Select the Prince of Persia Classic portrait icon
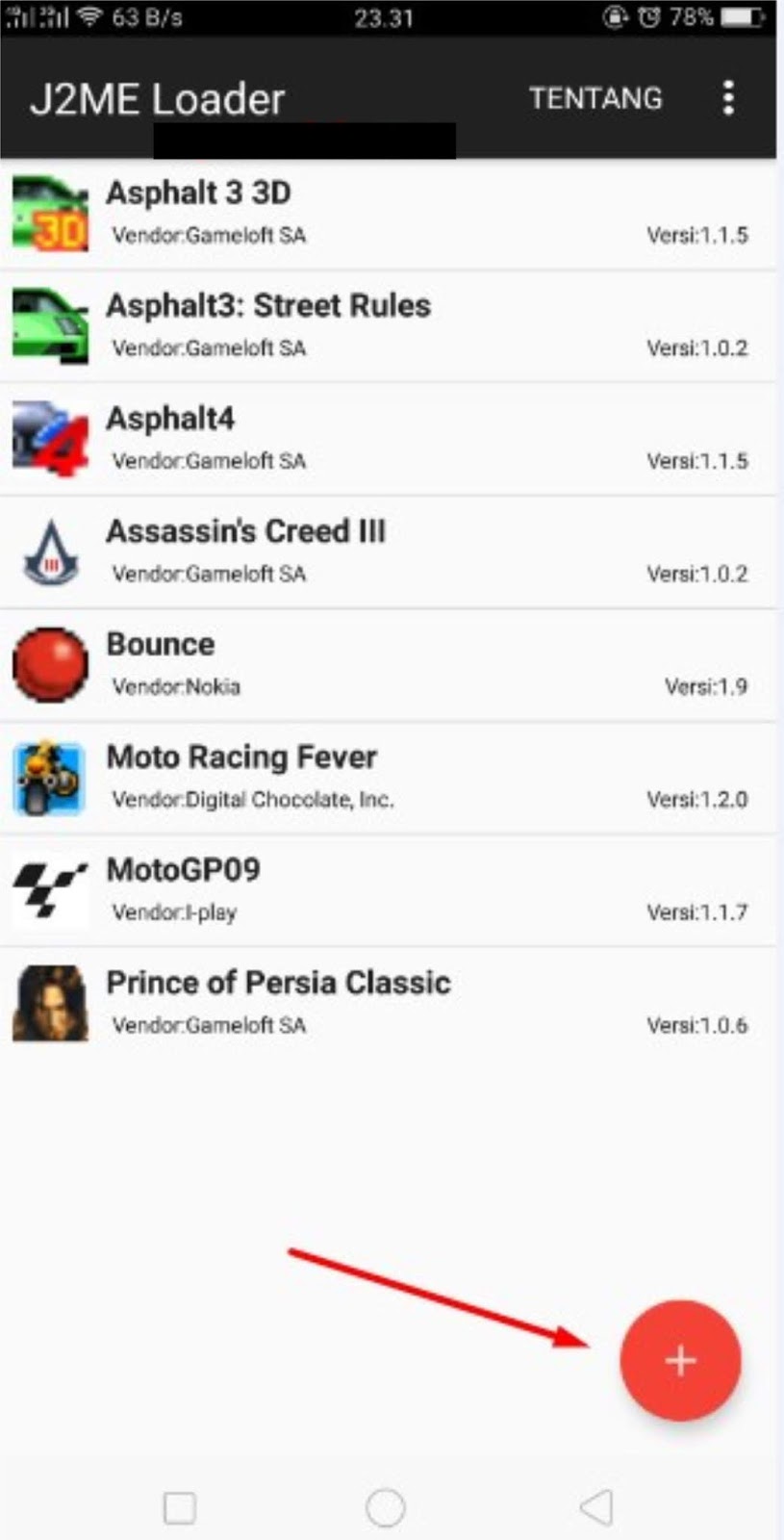The image size is (784, 1540). coord(49,1003)
